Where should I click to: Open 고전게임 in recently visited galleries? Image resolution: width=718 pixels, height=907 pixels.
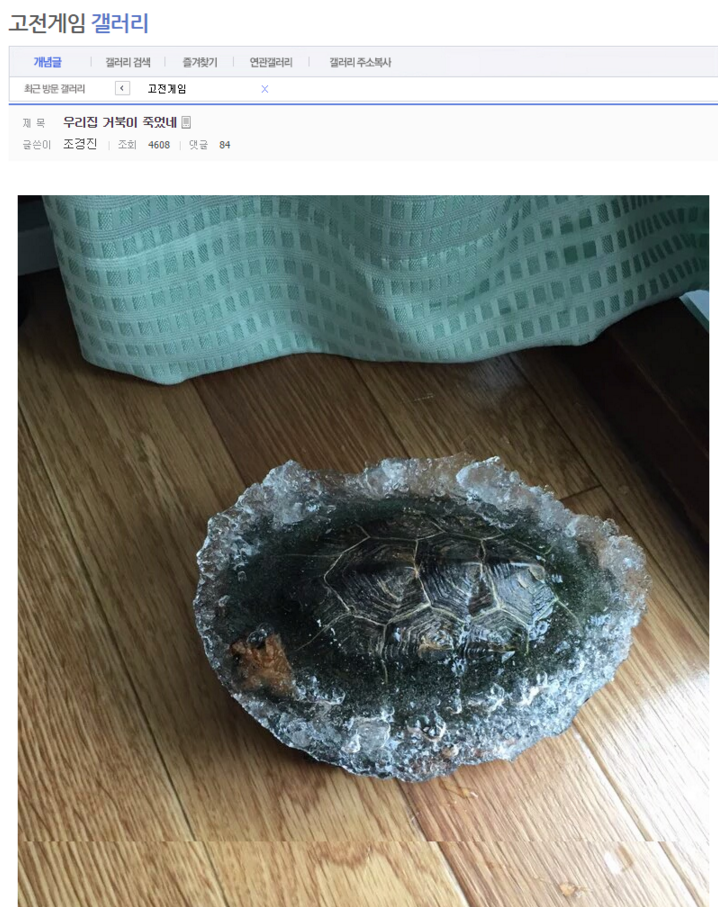(167, 89)
